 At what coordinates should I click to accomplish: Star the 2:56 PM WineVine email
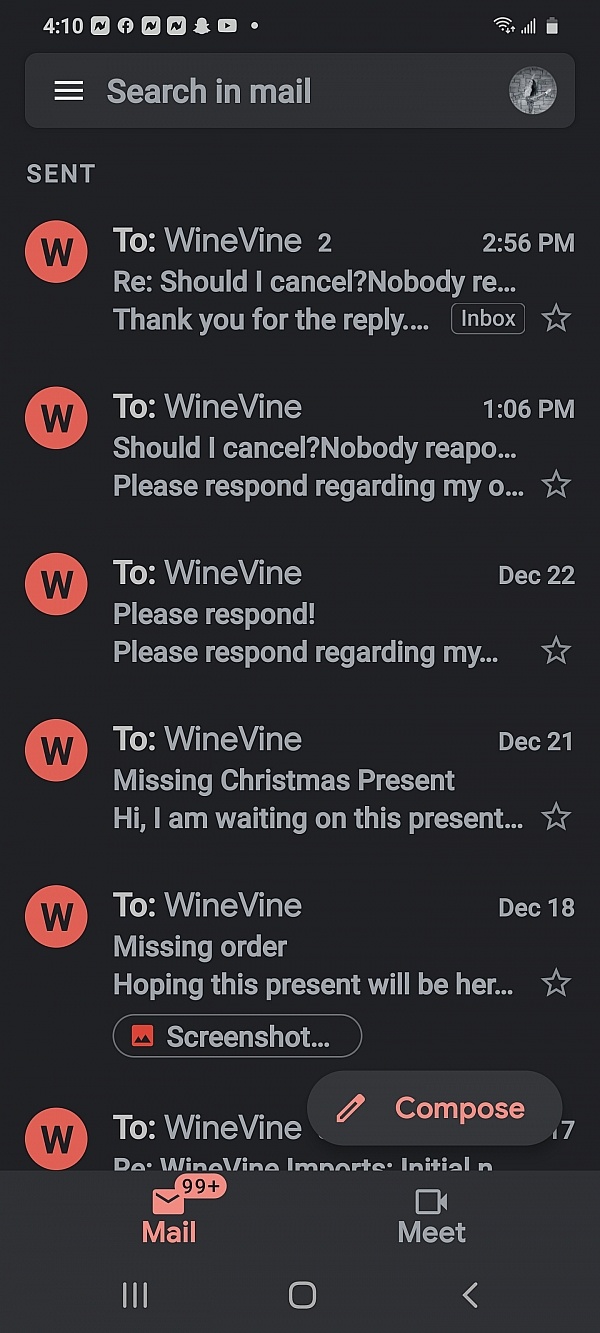pyautogui.click(x=556, y=319)
